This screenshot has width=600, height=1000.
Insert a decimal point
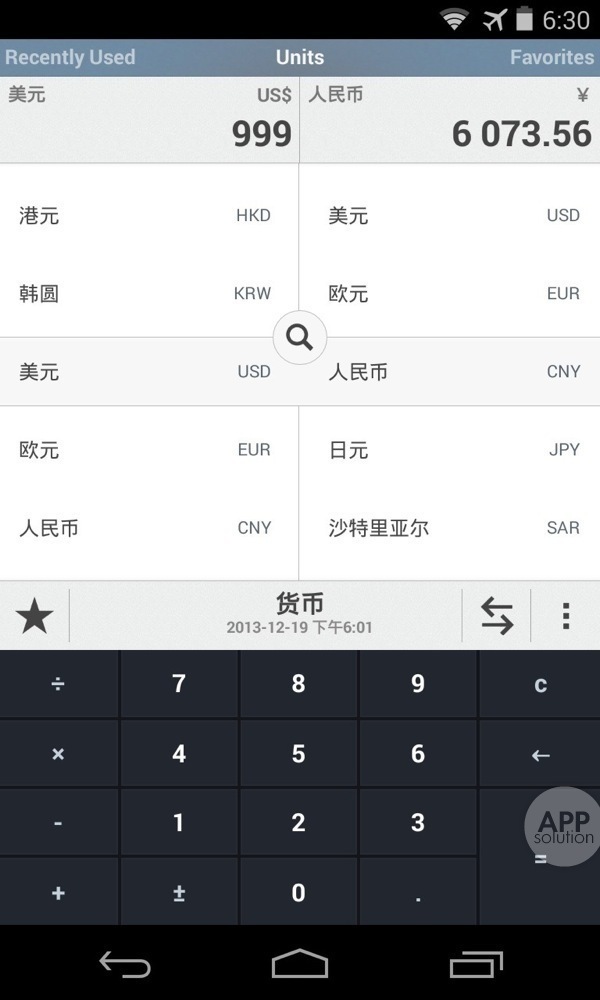click(x=418, y=893)
